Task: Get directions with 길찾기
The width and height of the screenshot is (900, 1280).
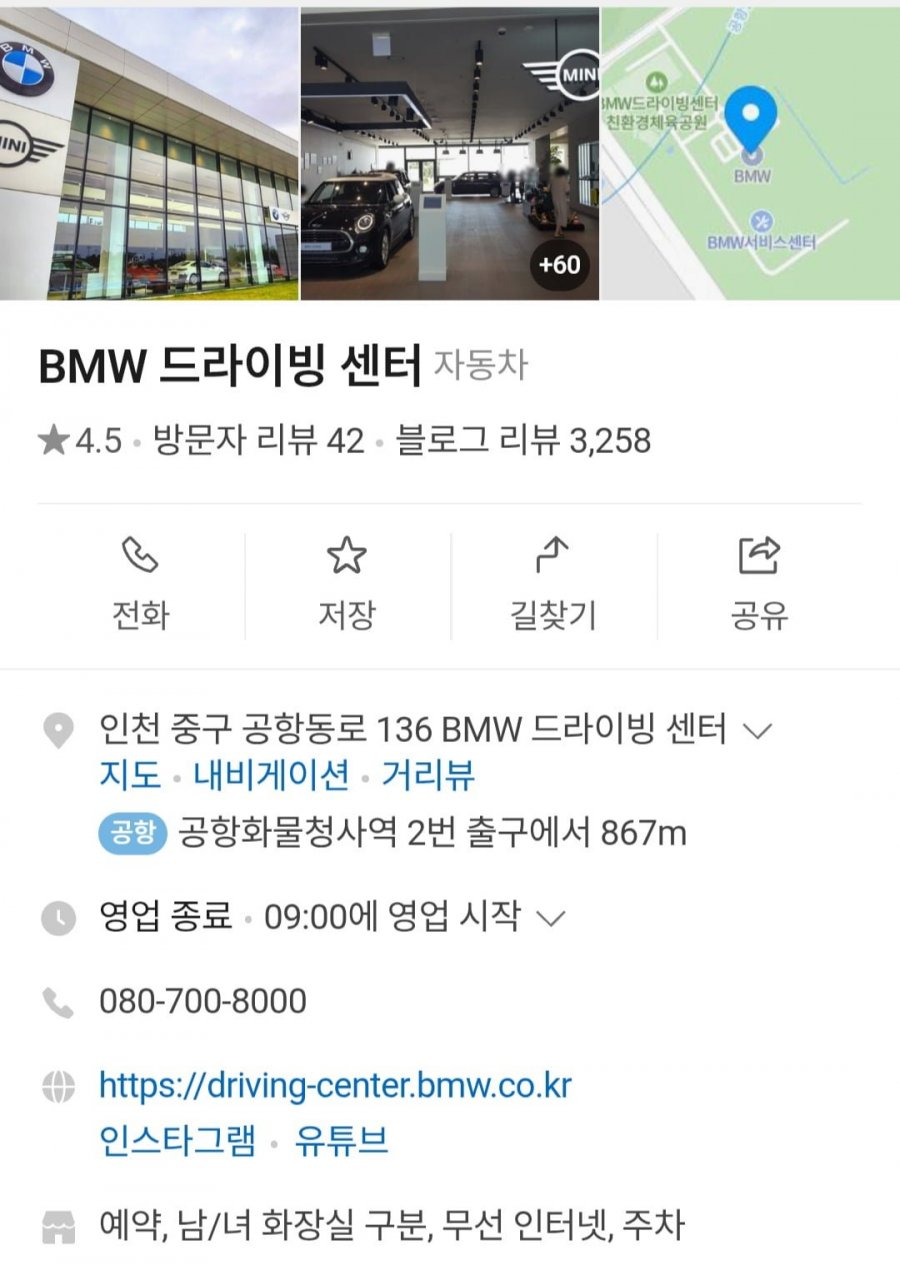Action: [x=553, y=585]
